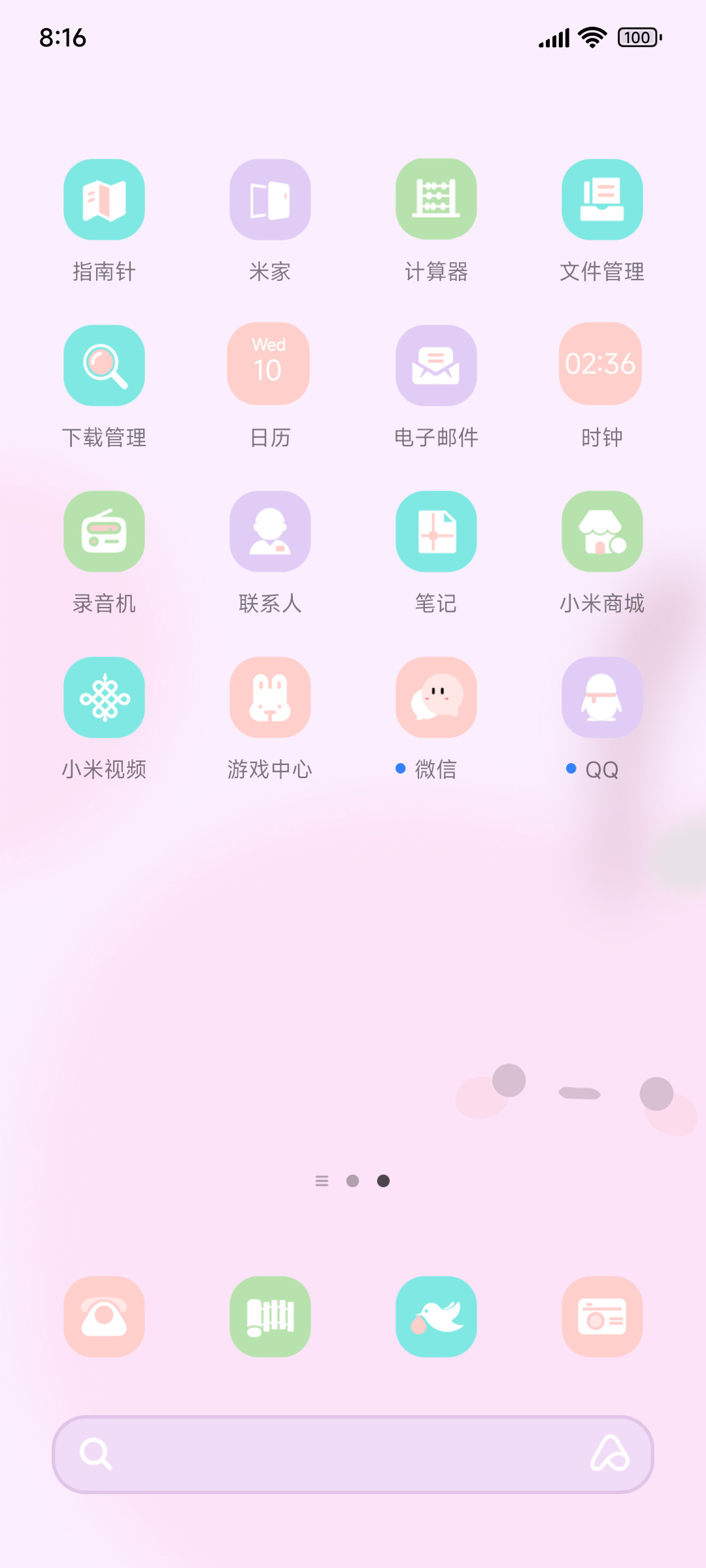Open 联系人 contacts
The image size is (706, 1568).
270,531
